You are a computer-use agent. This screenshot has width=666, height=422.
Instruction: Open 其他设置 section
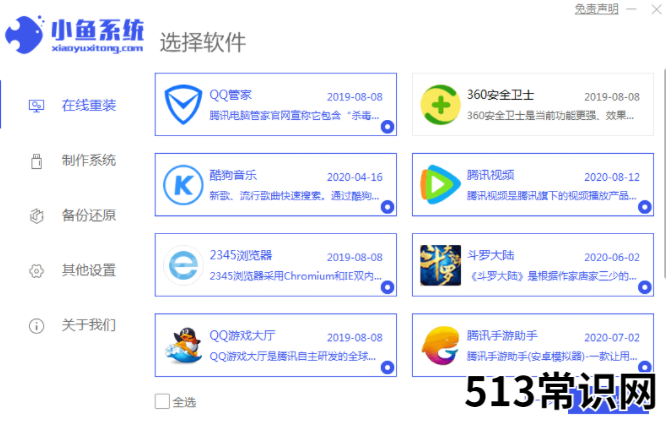tap(87, 270)
